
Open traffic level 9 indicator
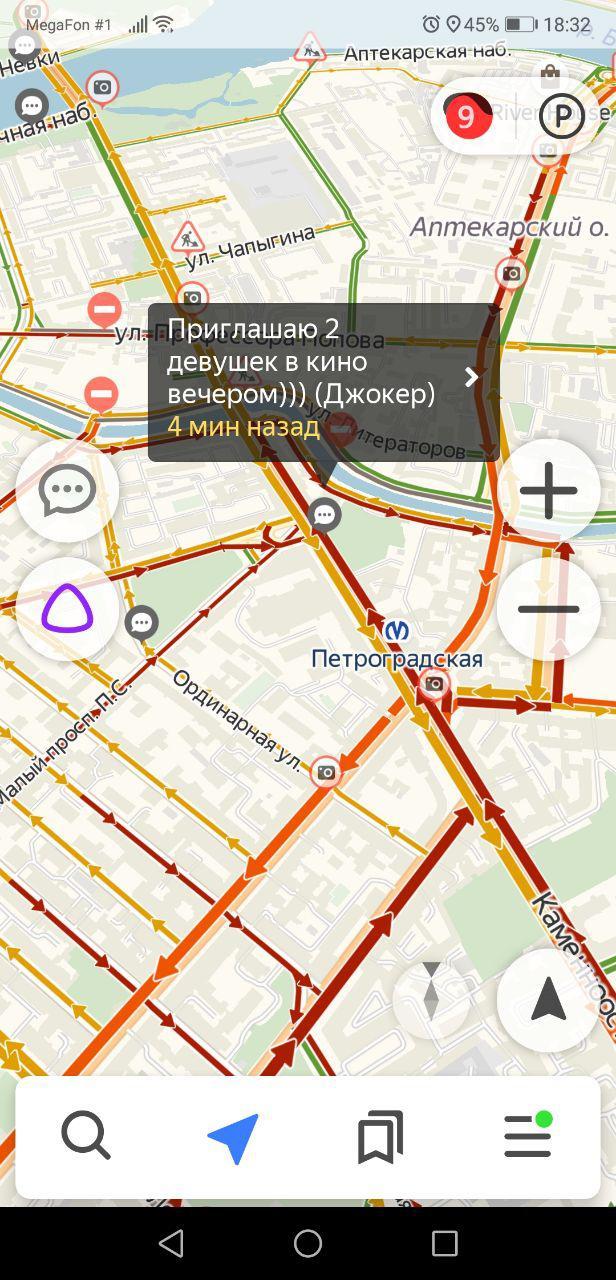click(x=466, y=117)
